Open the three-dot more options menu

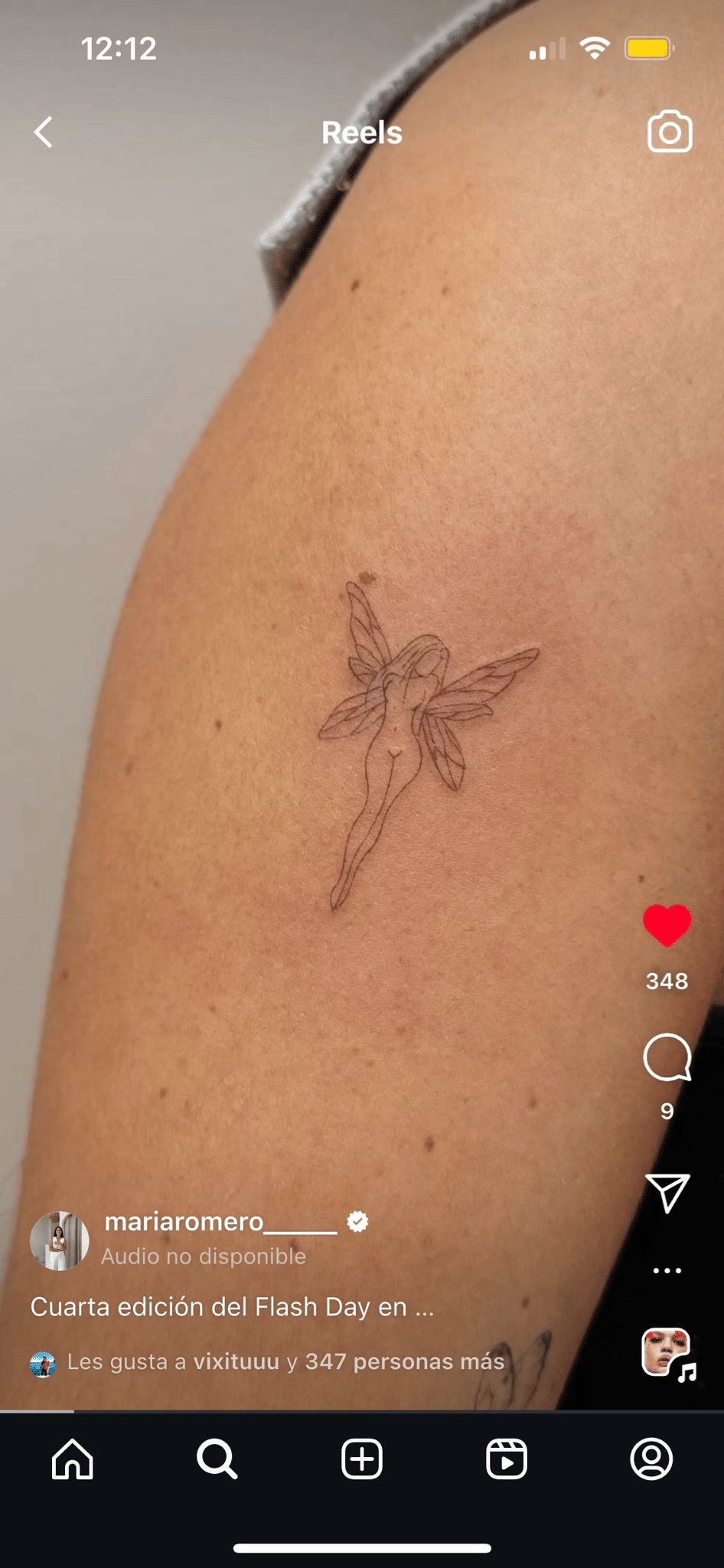pyautogui.click(x=667, y=1270)
